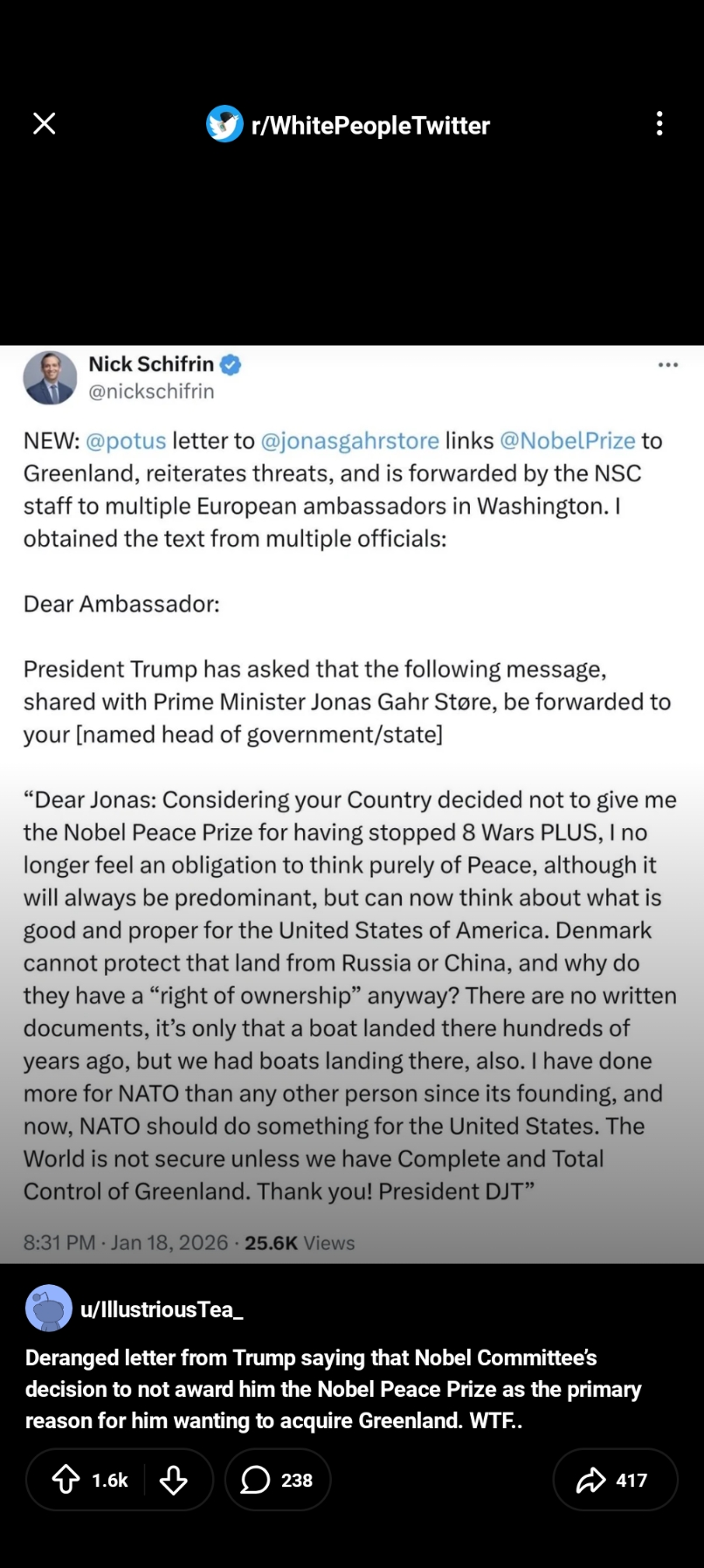Share this post
The height and width of the screenshot is (1568, 704).
(614, 1479)
